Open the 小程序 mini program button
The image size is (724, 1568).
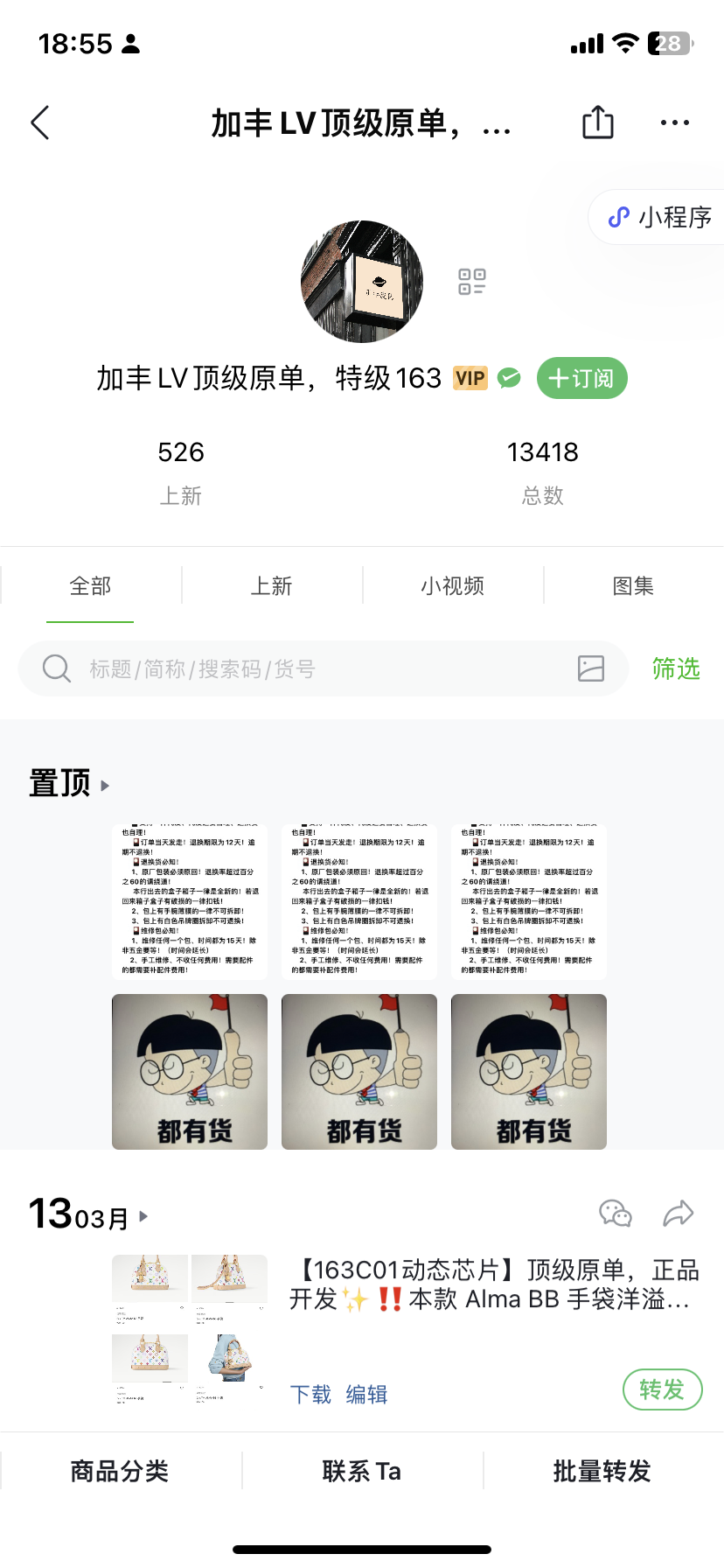tap(662, 217)
